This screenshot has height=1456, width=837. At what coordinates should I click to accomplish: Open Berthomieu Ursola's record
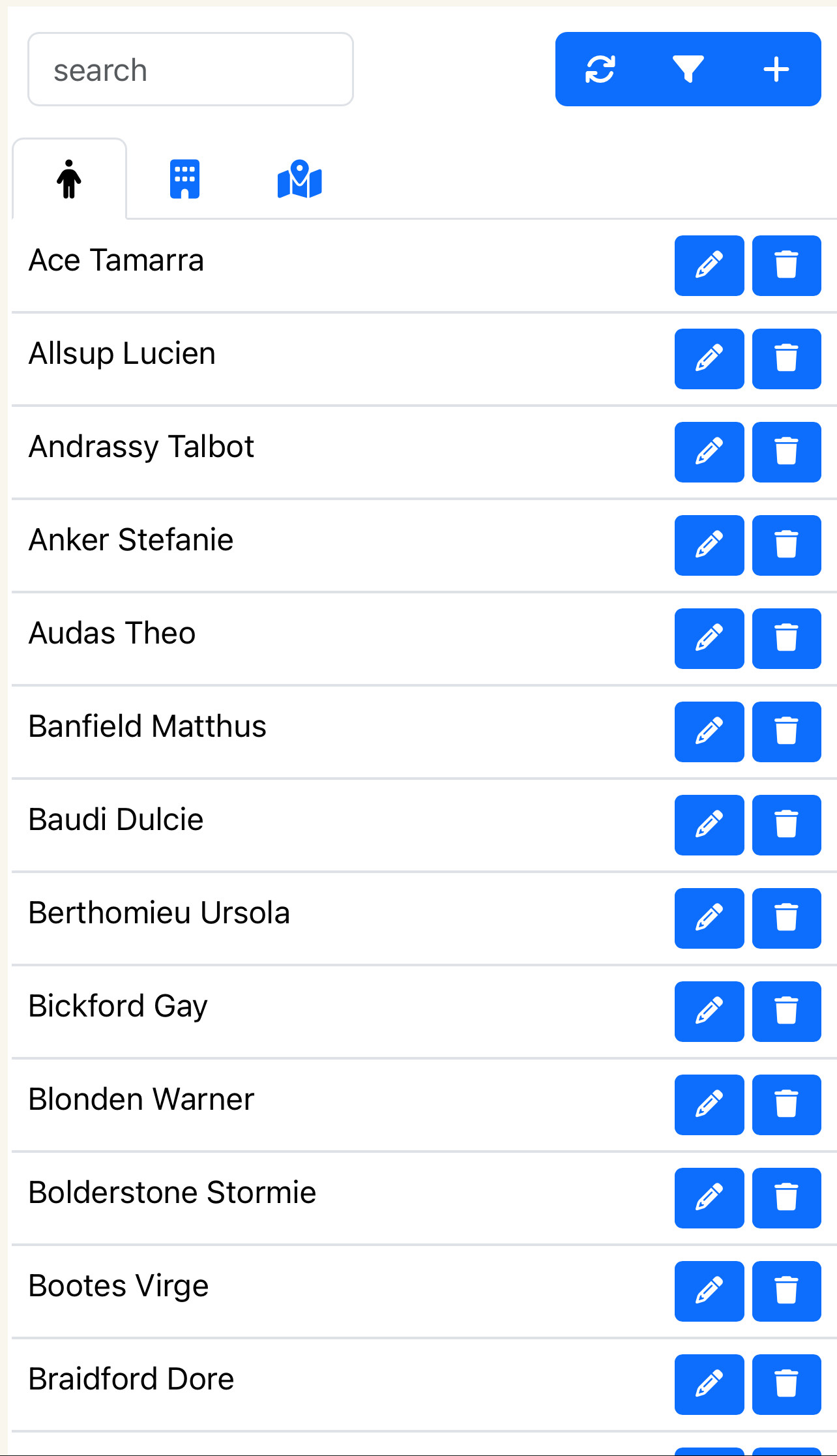(159, 913)
